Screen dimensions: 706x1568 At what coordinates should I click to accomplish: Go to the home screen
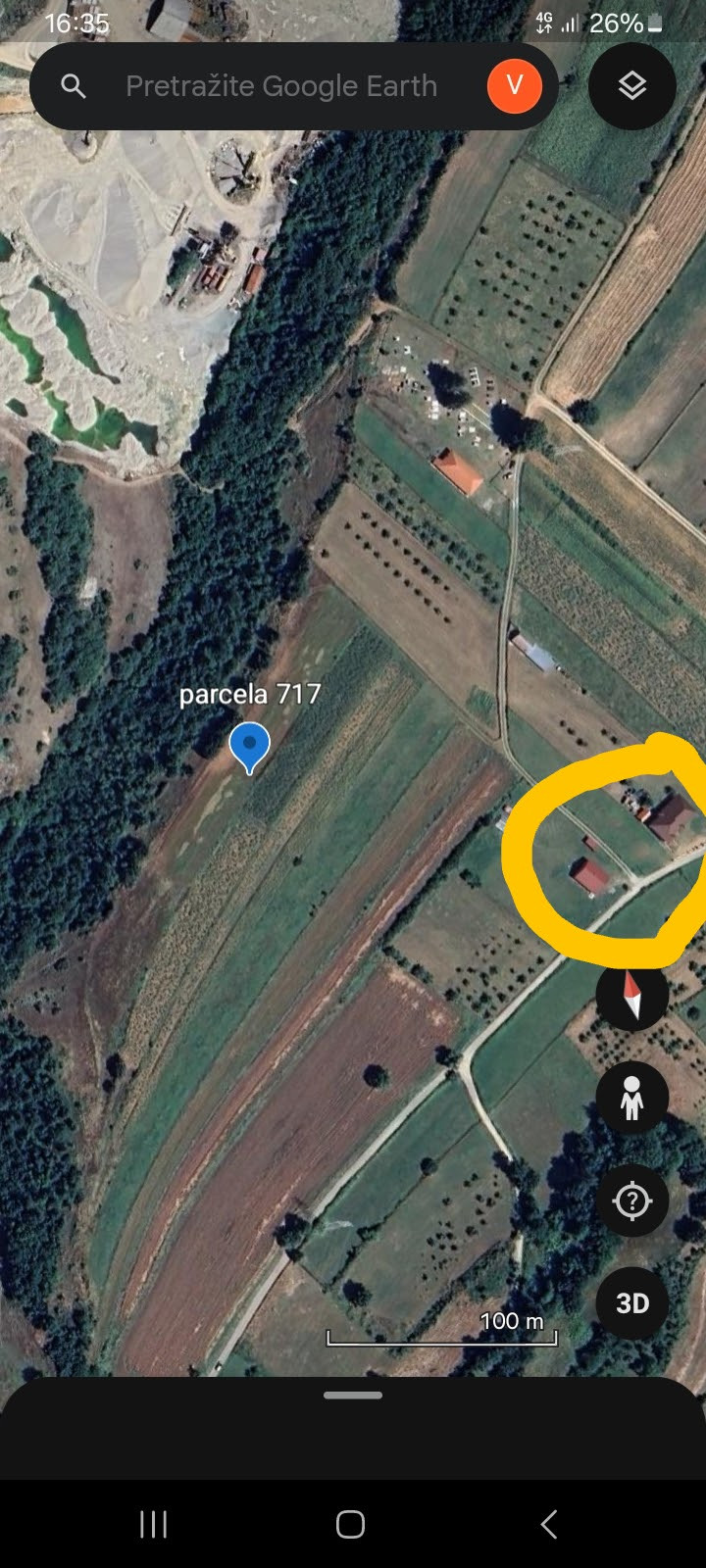351,1524
